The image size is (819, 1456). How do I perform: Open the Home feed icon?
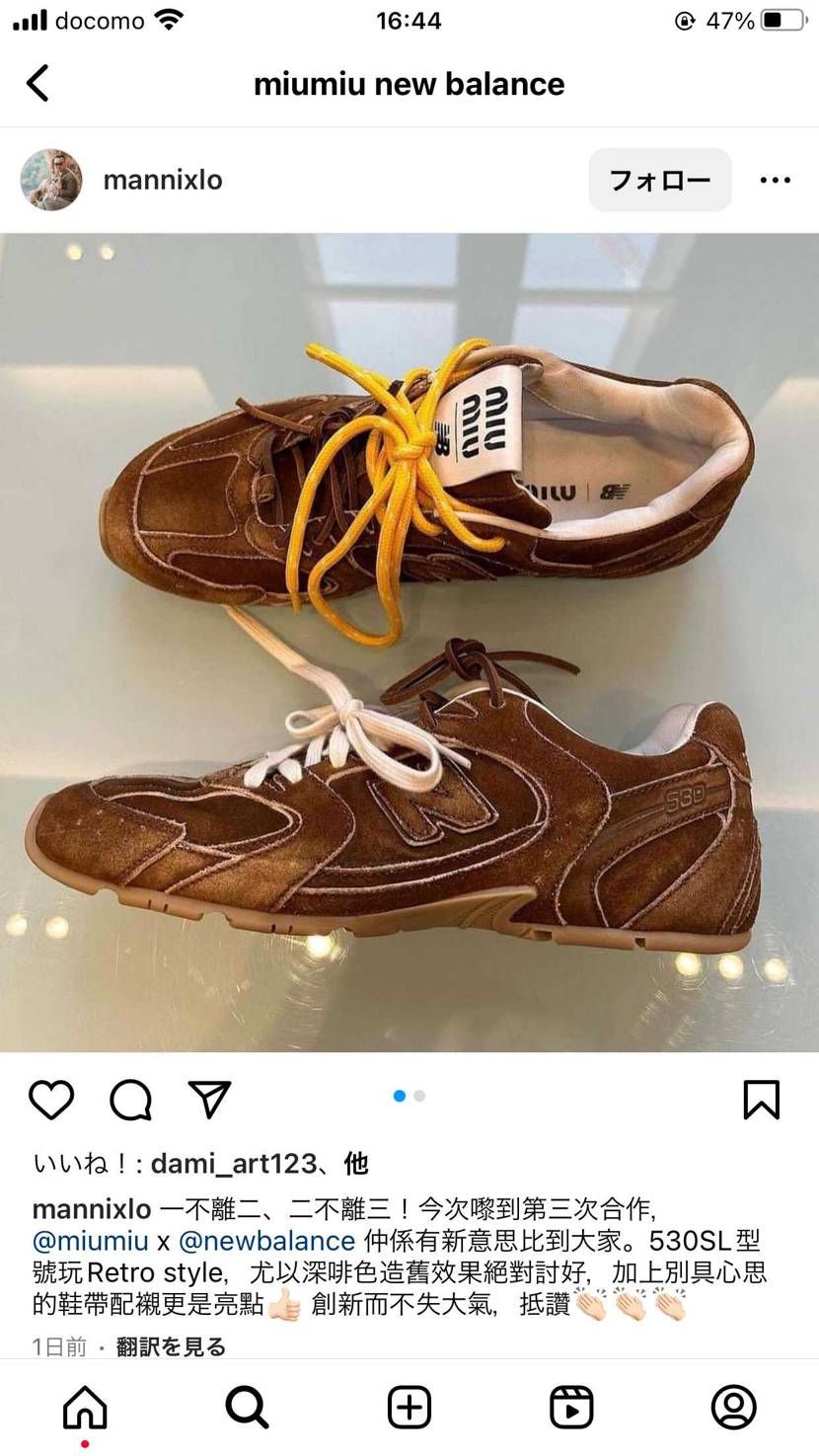click(85, 1406)
